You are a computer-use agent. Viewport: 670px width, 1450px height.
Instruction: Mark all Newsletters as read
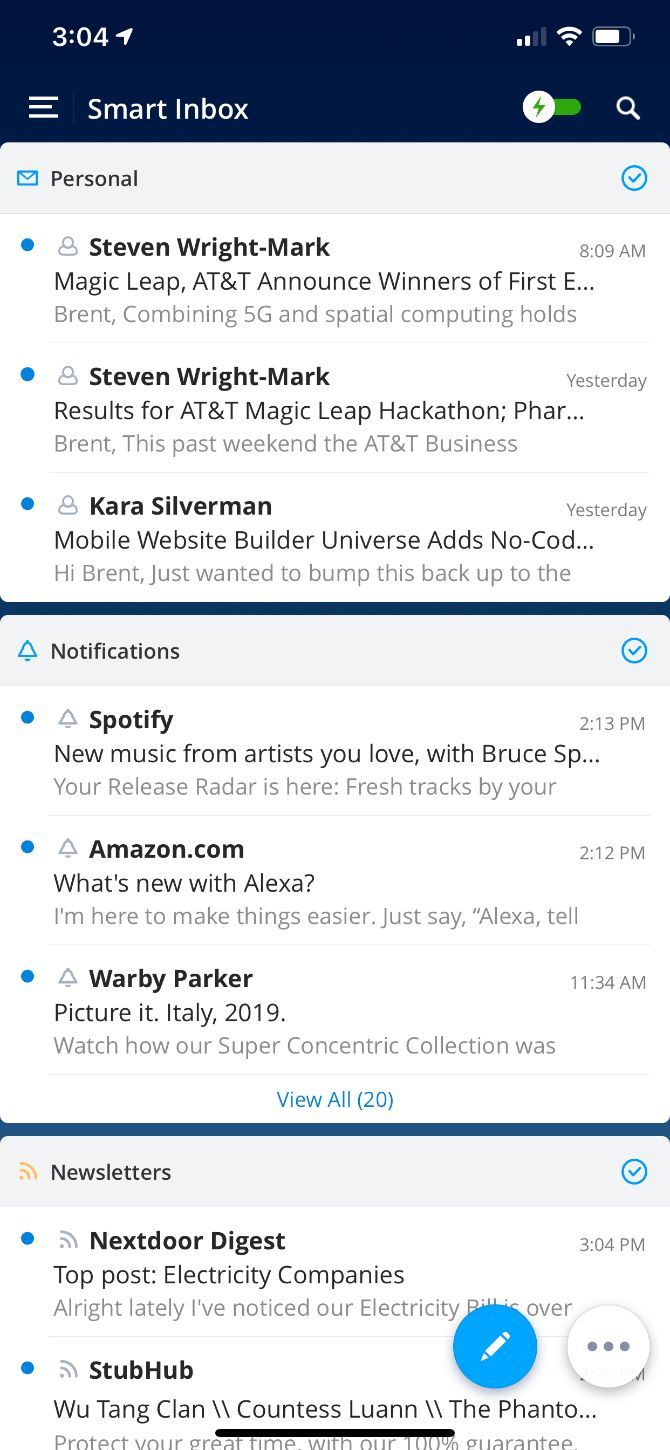tap(634, 1172)
